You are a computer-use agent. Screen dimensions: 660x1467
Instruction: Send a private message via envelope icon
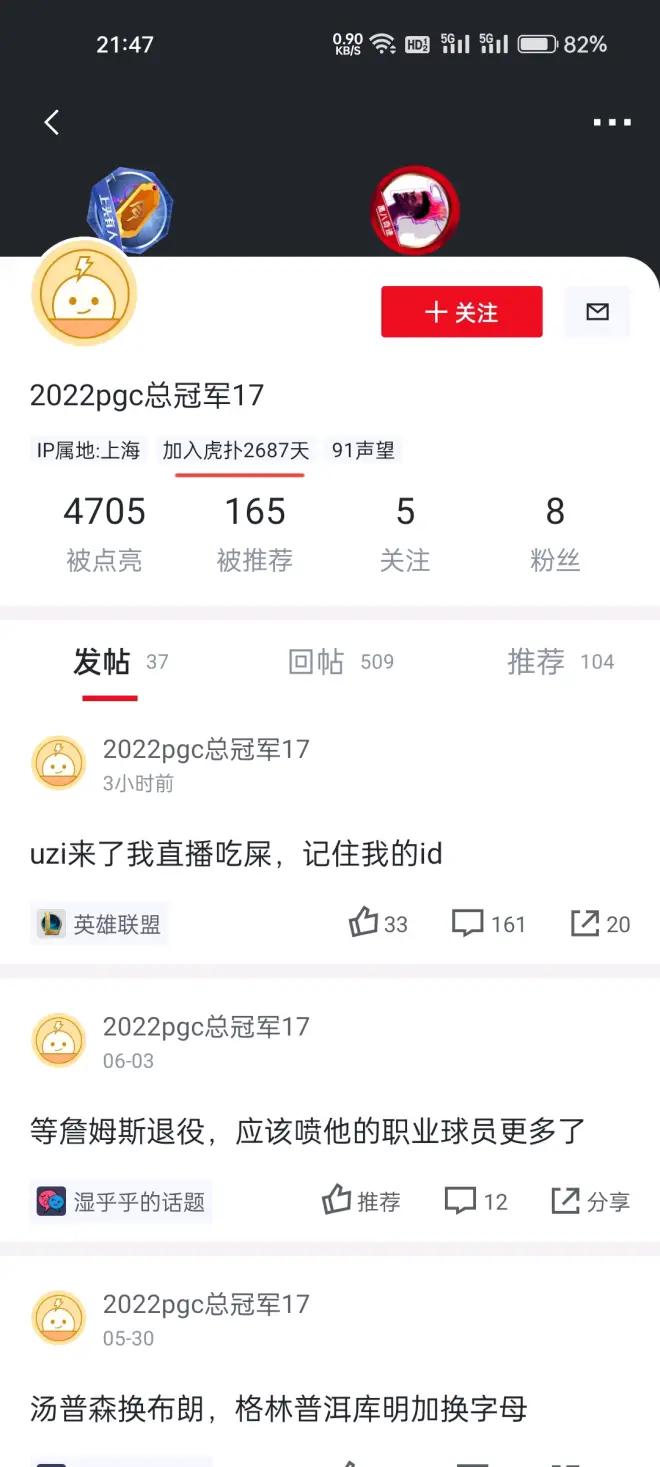click(x=597, y=312)
